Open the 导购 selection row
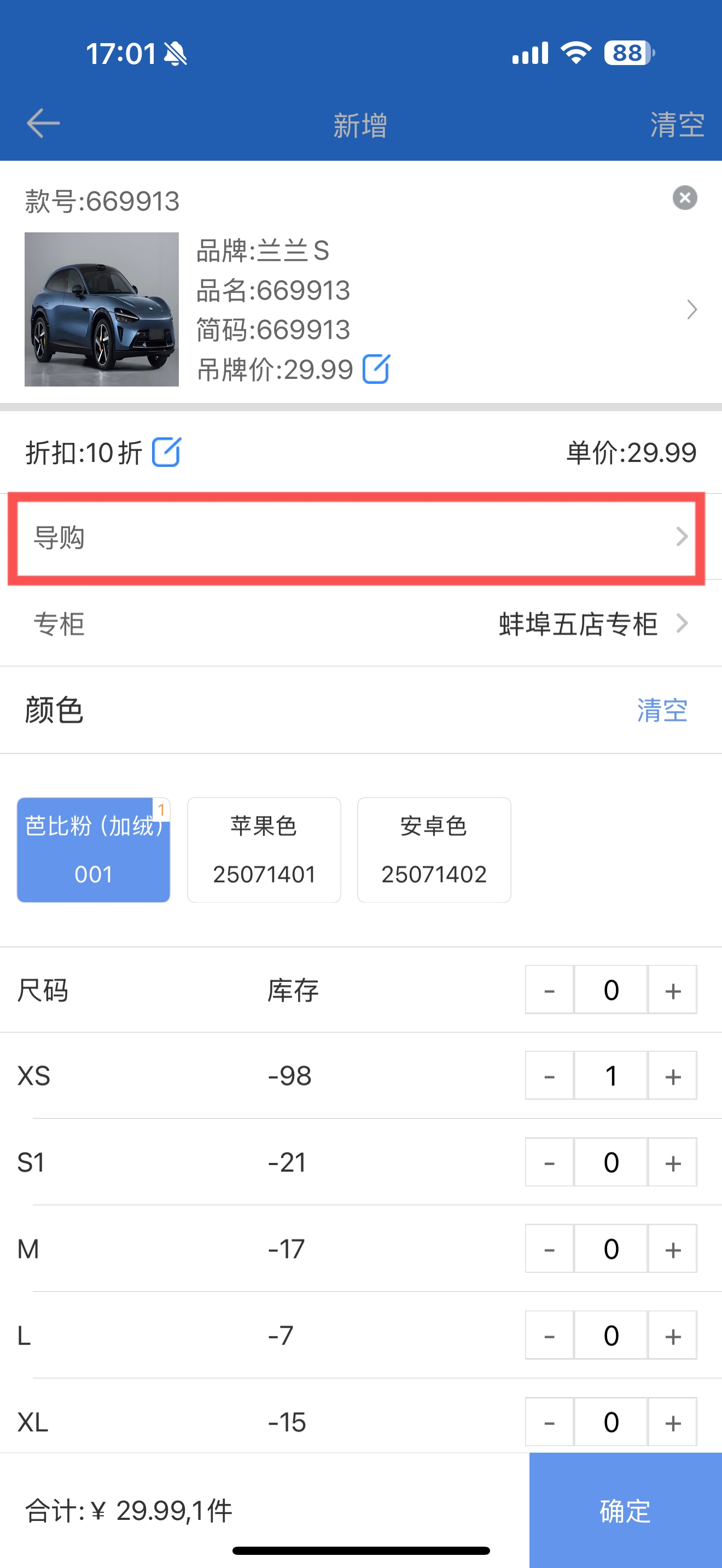Viewport: 722px width, 1568px height. 361,537
